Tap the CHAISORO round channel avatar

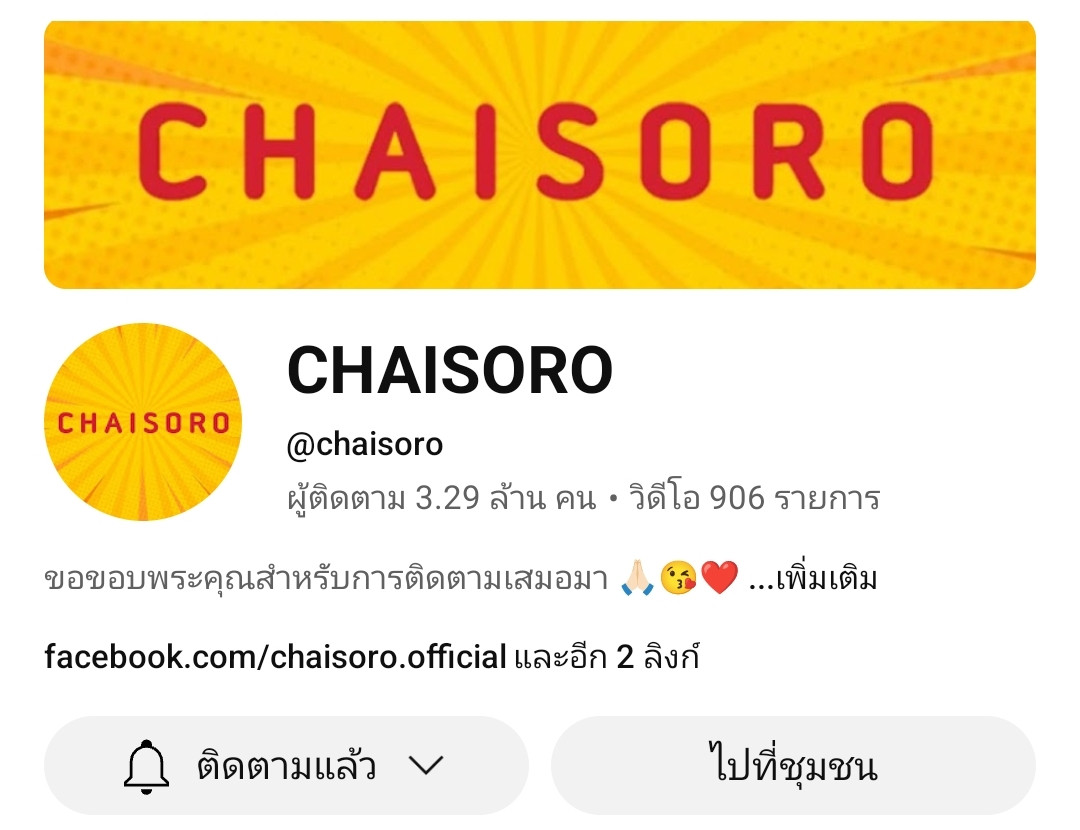[143, 422]
